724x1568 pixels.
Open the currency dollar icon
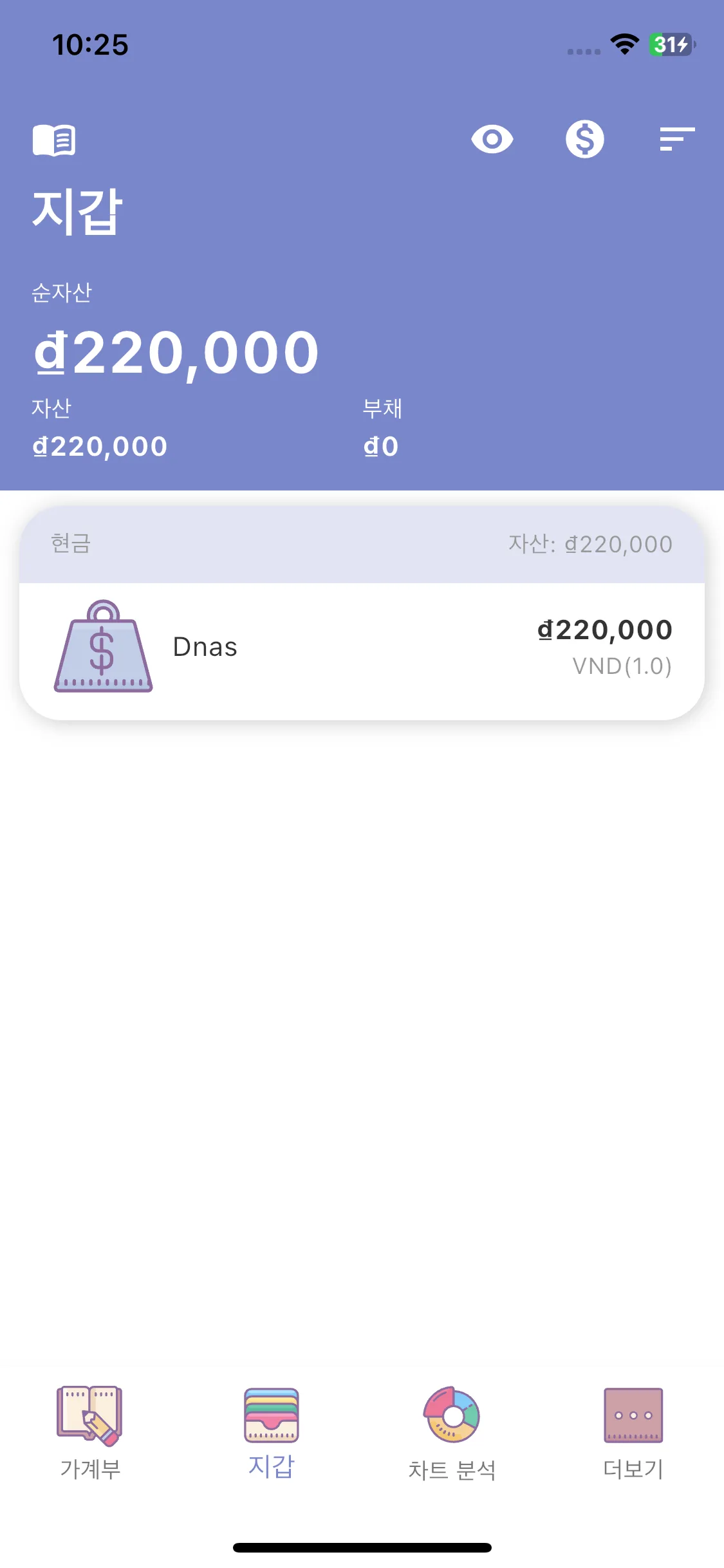click(584, 139)
